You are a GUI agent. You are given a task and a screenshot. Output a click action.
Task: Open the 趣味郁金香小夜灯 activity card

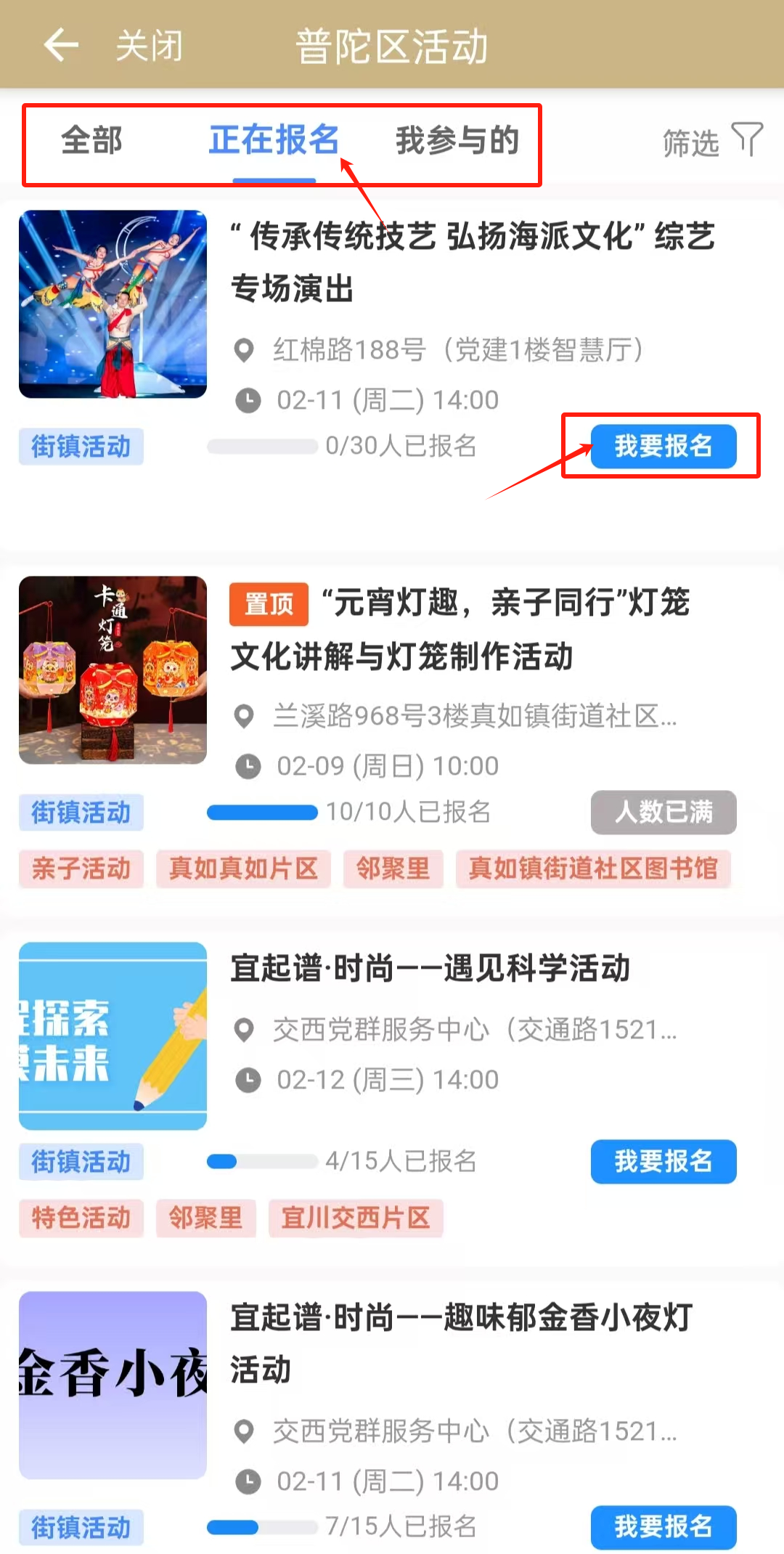coord(462,1343)
